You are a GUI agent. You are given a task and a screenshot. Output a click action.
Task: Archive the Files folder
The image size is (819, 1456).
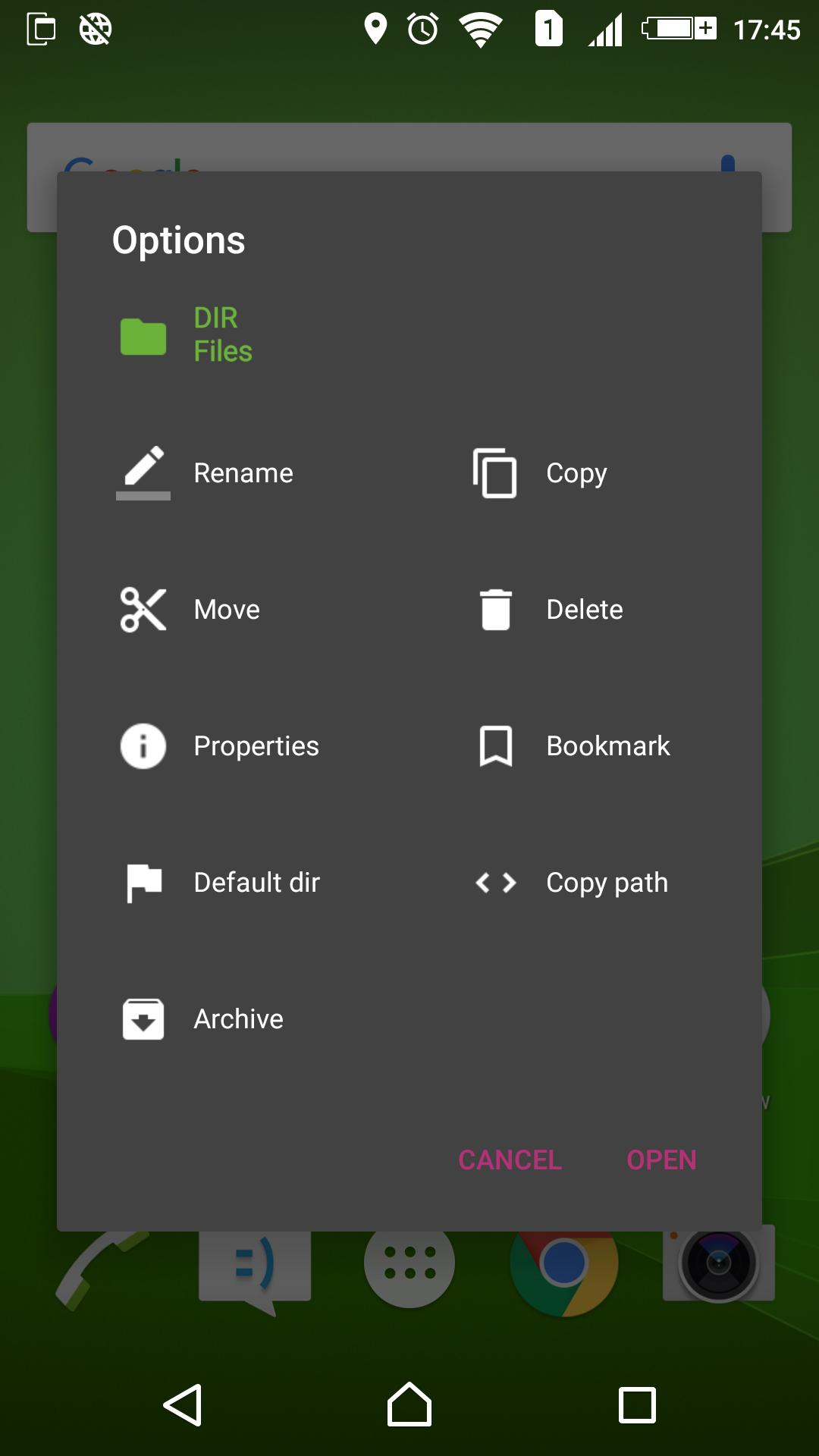[238, 1019]
